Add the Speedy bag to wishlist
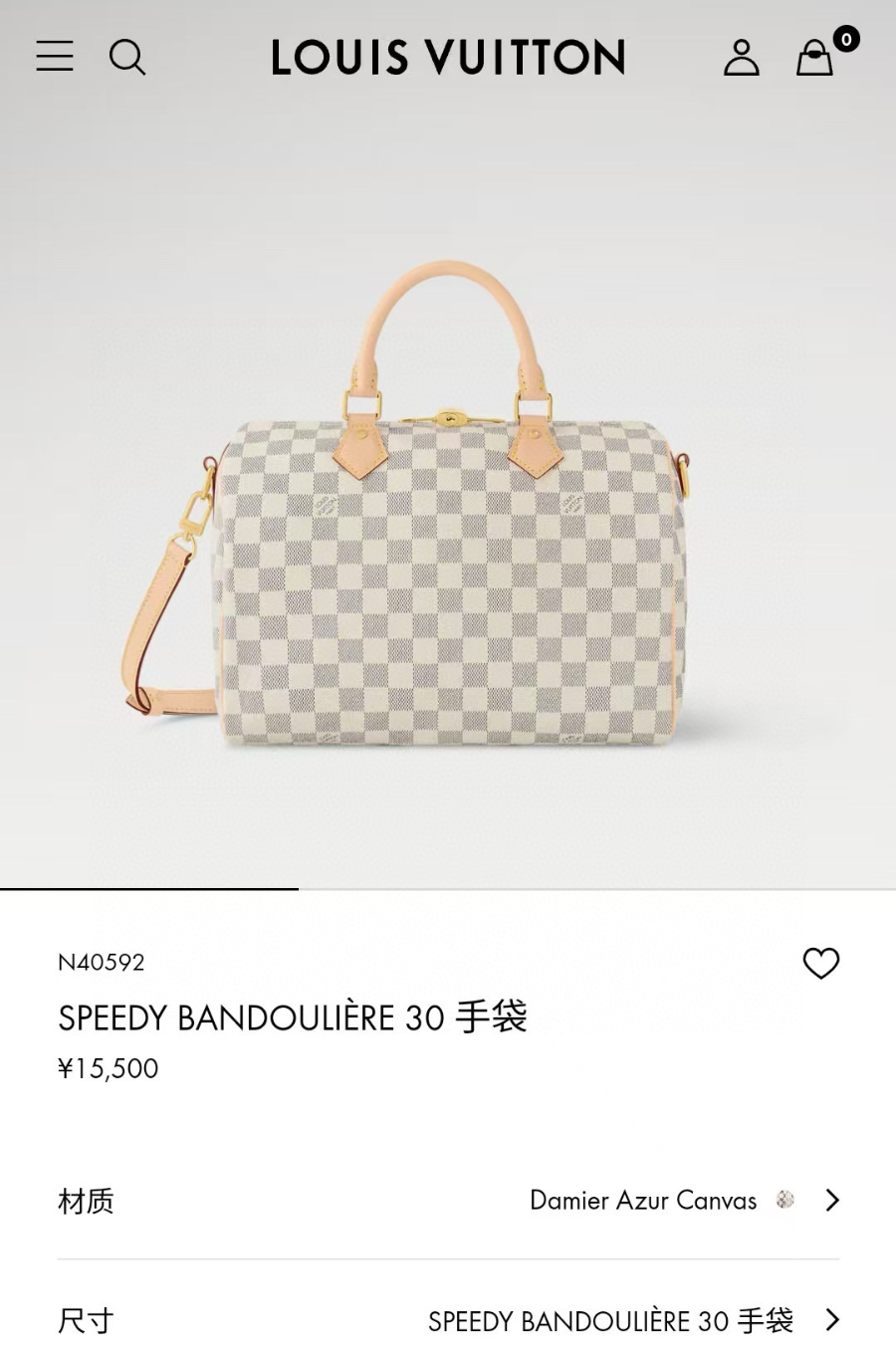 [x=820, y=963]
